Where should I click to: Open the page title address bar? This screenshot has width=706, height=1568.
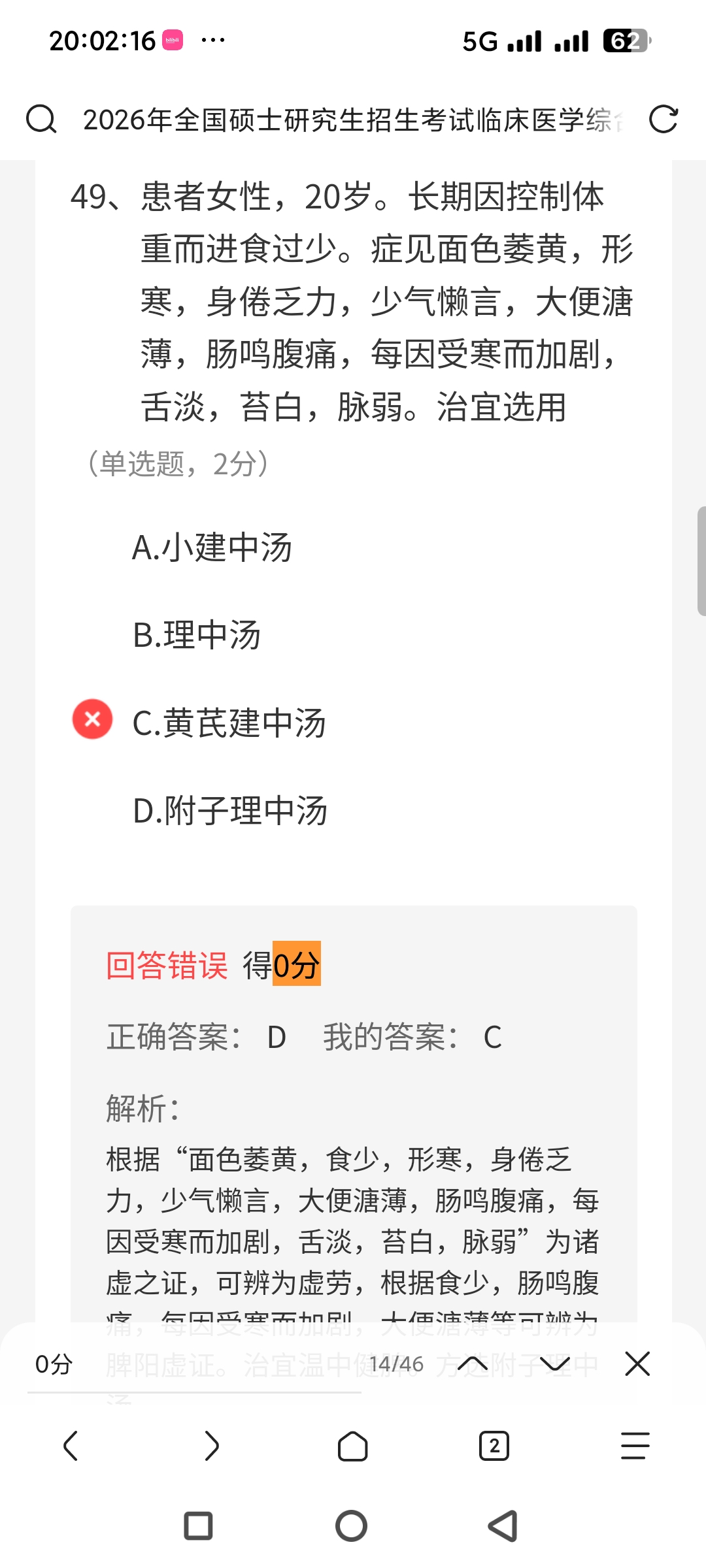click(x=353, y=120)
